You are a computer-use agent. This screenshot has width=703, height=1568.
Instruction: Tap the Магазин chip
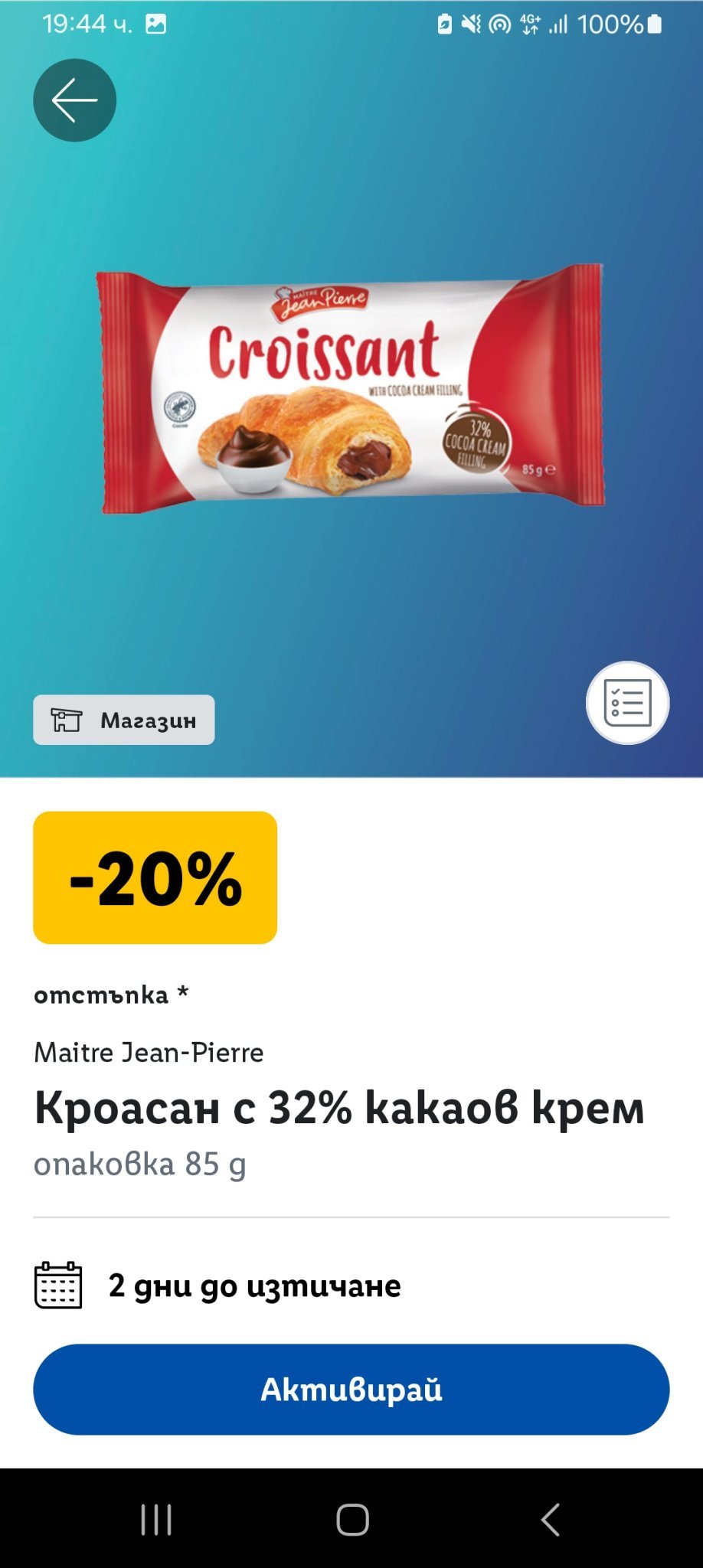[x=124, y=720]
